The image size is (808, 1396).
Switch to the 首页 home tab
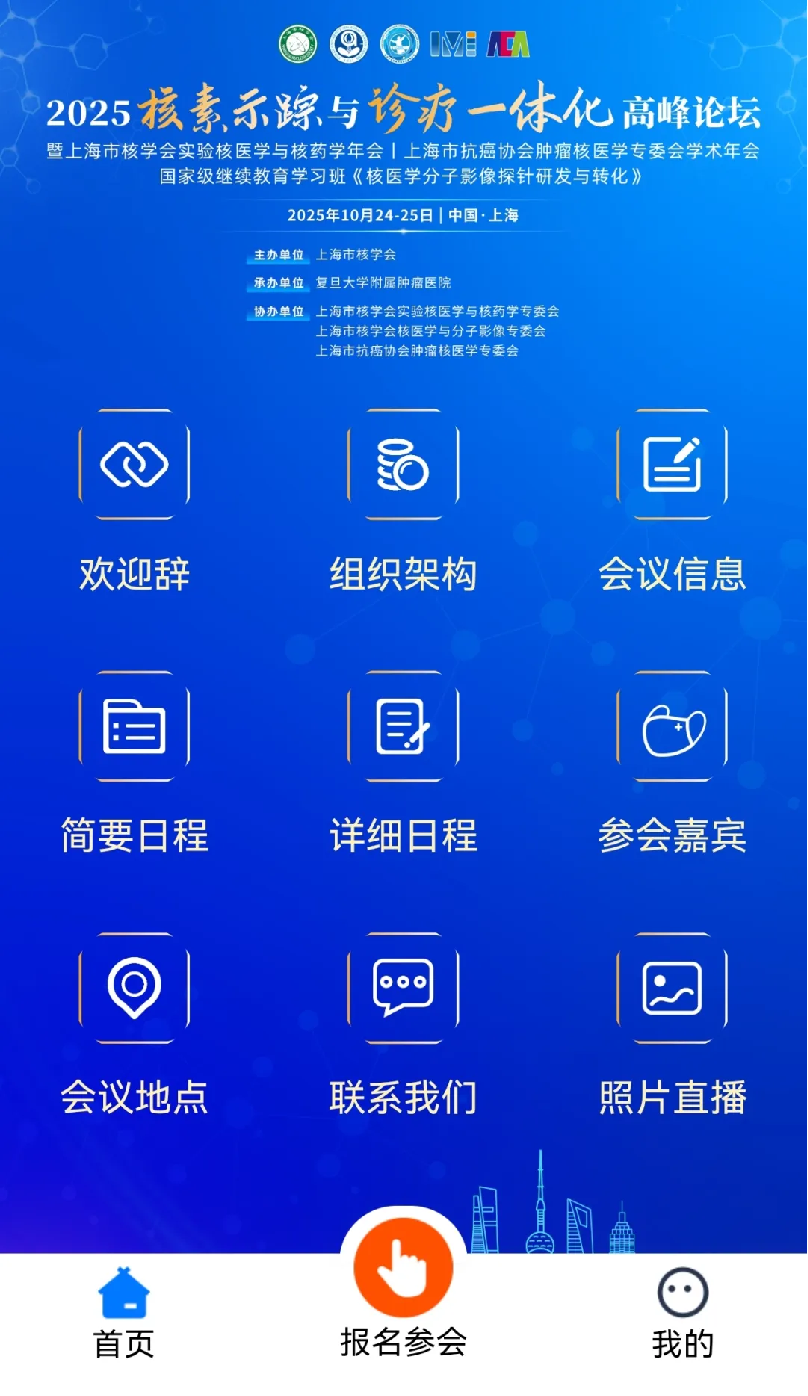(124, 1312)
